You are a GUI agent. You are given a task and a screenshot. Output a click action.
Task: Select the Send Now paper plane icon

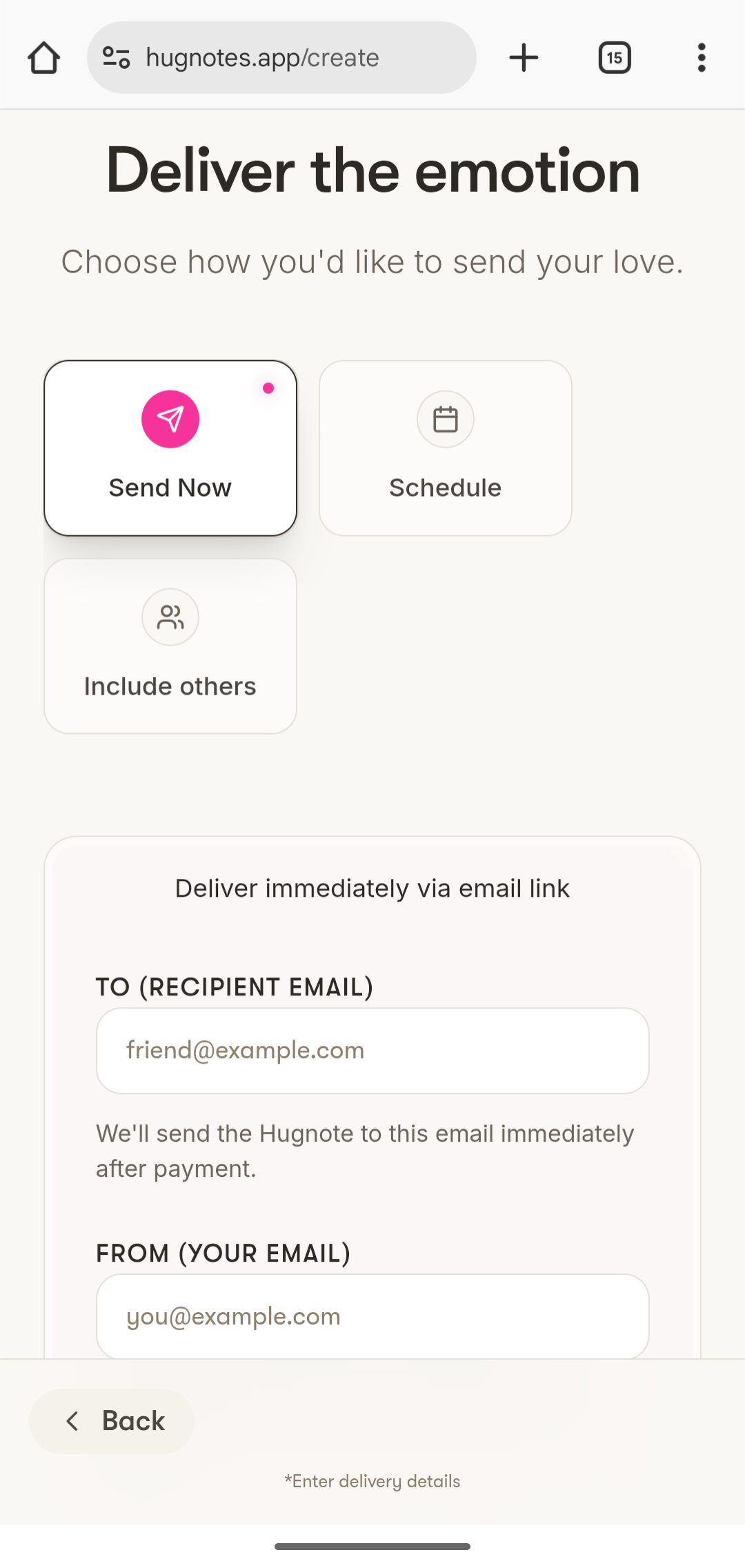170,418
